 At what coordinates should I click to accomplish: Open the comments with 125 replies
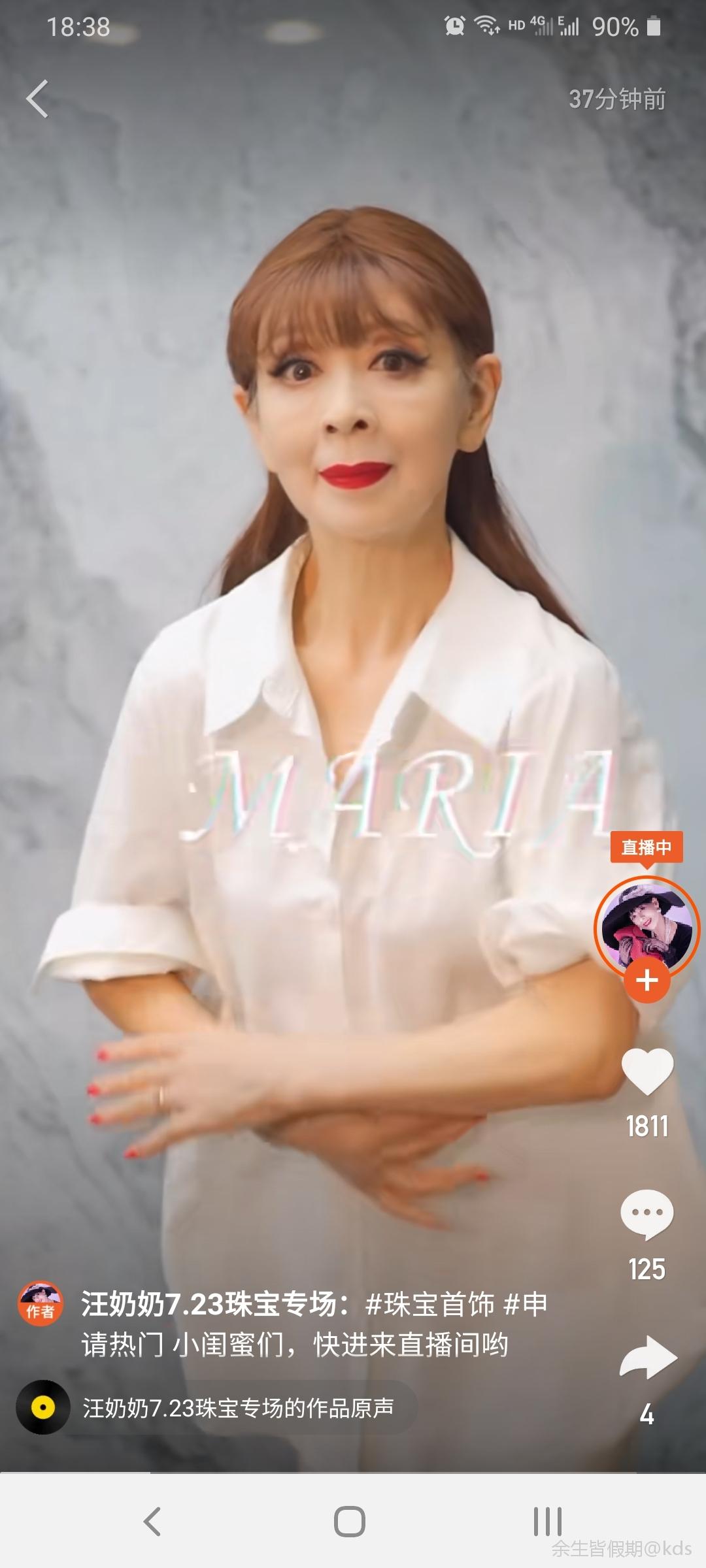point(647,1214)
